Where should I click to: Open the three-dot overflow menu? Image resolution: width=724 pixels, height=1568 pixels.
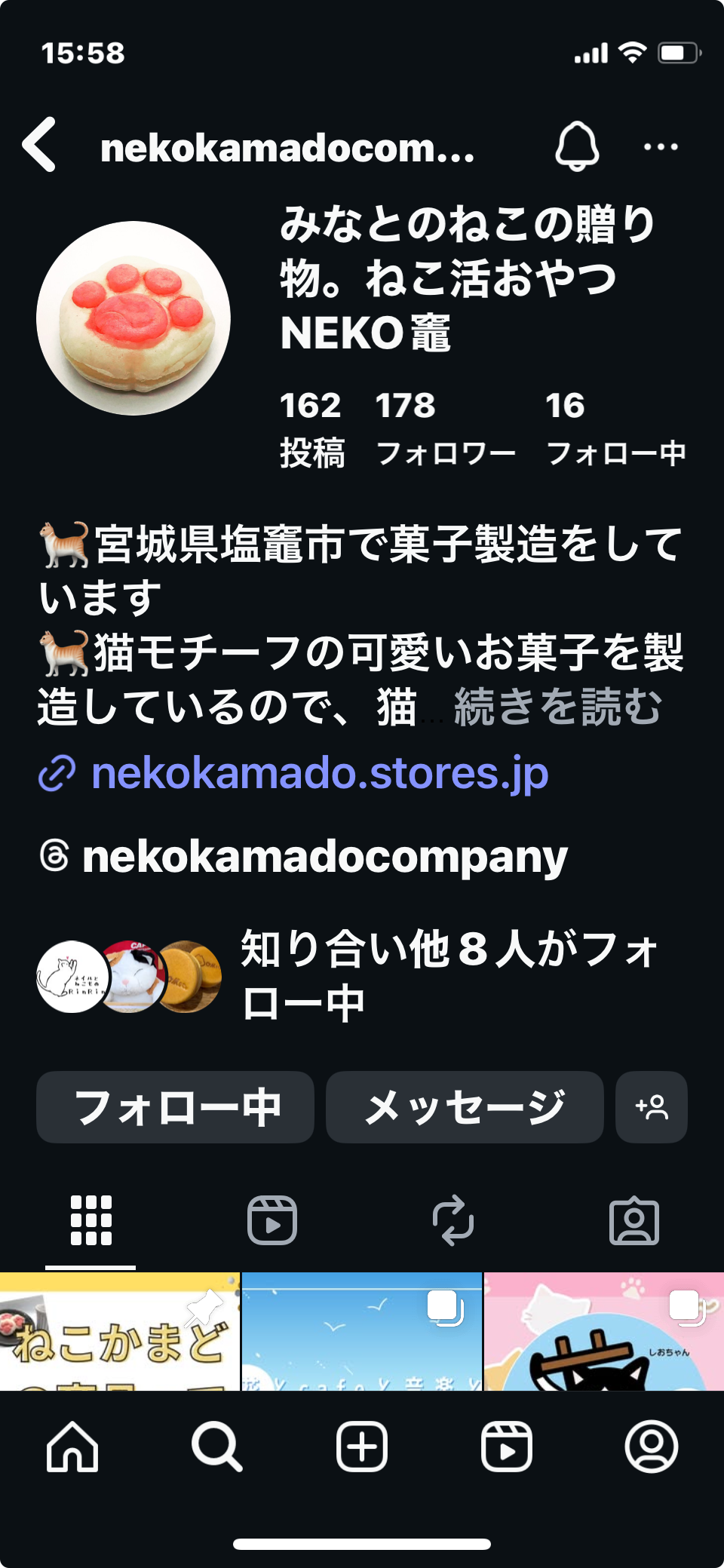661,147
